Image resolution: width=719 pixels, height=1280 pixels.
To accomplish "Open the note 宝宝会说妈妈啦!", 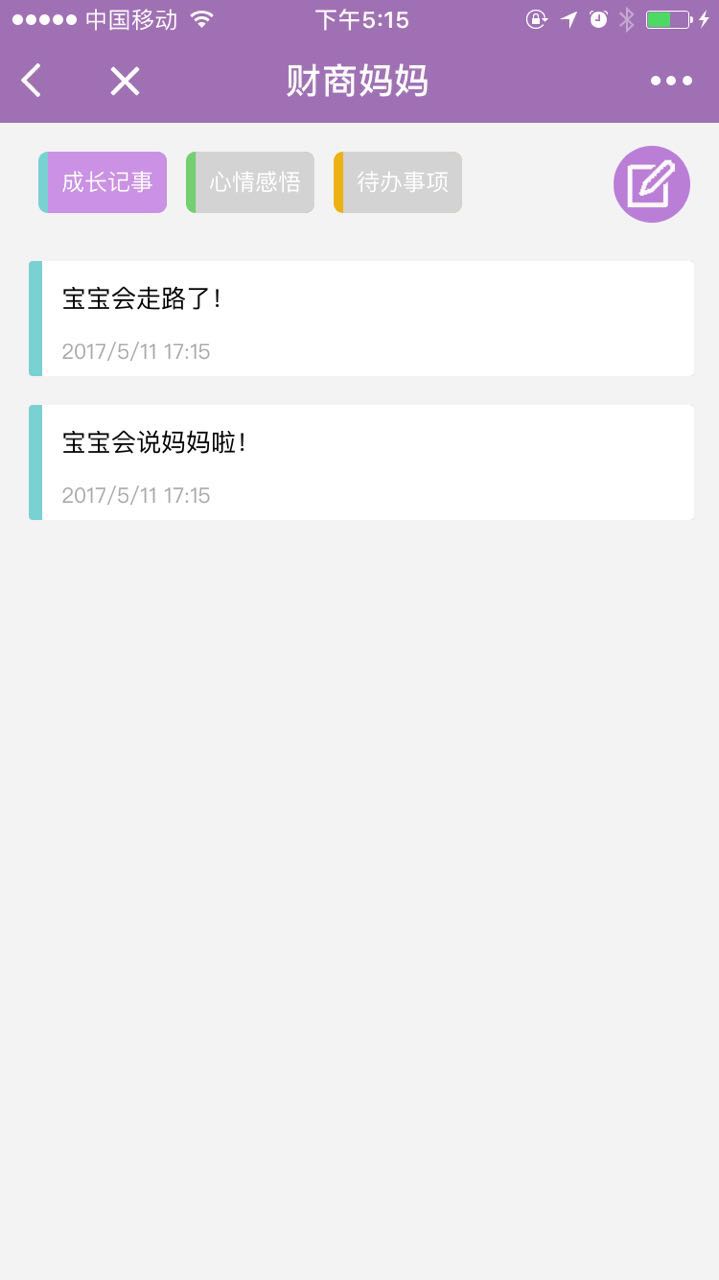I will pyautogui.click(x=361, y=462).
